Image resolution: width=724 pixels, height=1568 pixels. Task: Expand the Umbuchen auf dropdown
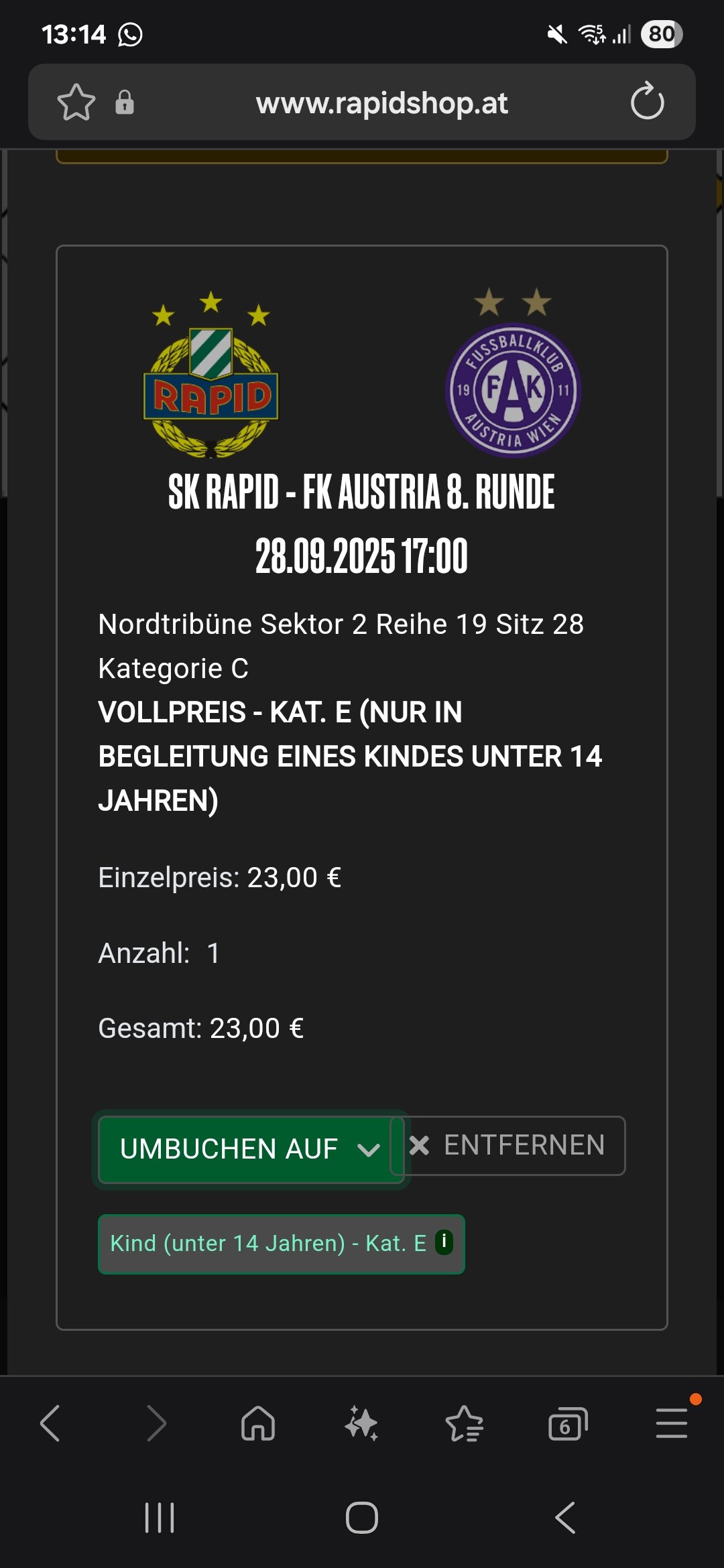(x=251, y=1149)
